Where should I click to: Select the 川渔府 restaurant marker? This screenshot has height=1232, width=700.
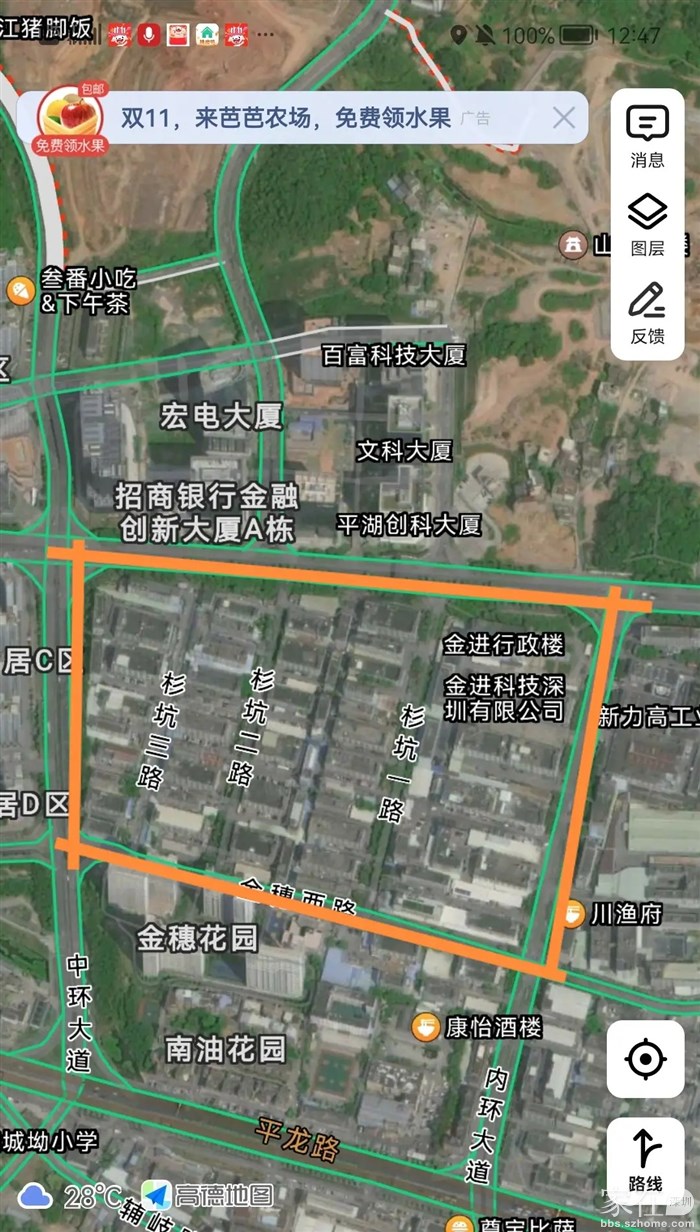point(572,913)
